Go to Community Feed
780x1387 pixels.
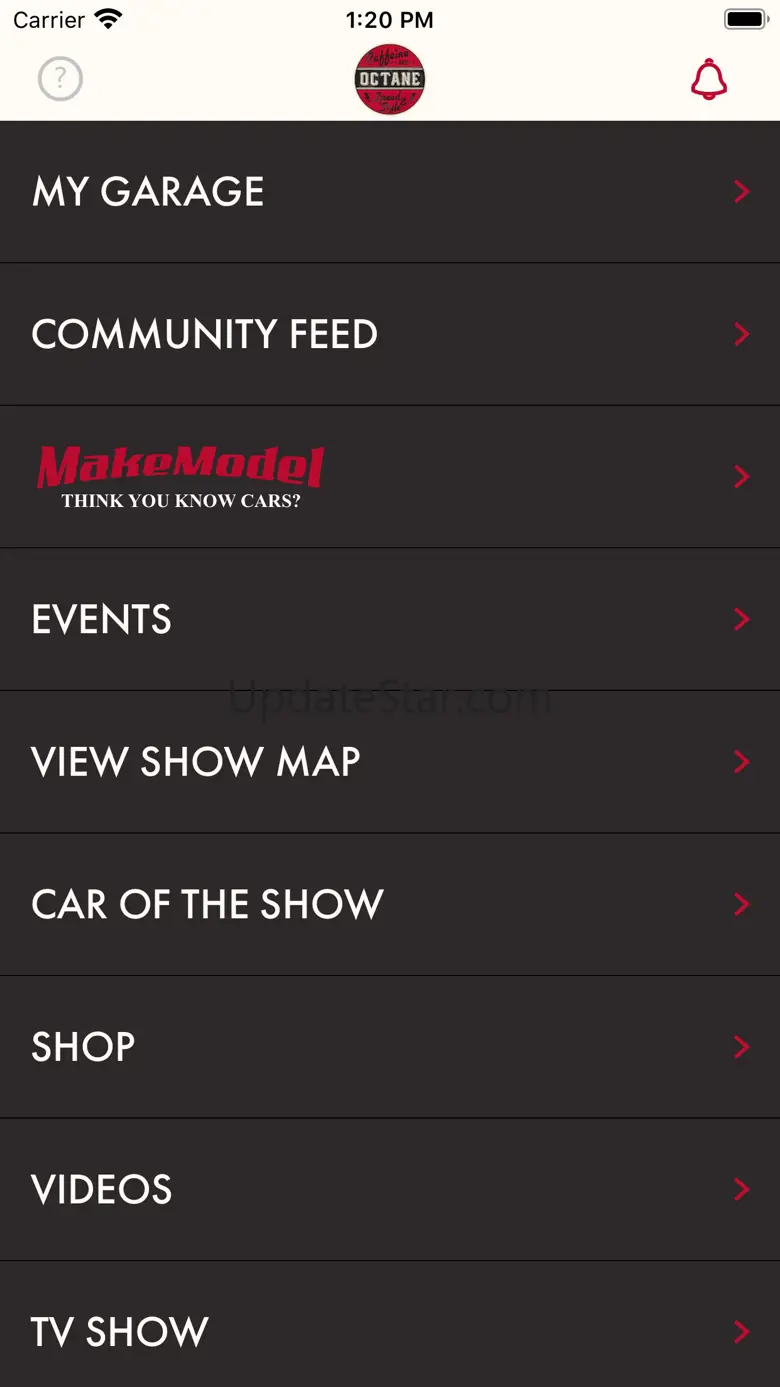[x=389, y=334]
